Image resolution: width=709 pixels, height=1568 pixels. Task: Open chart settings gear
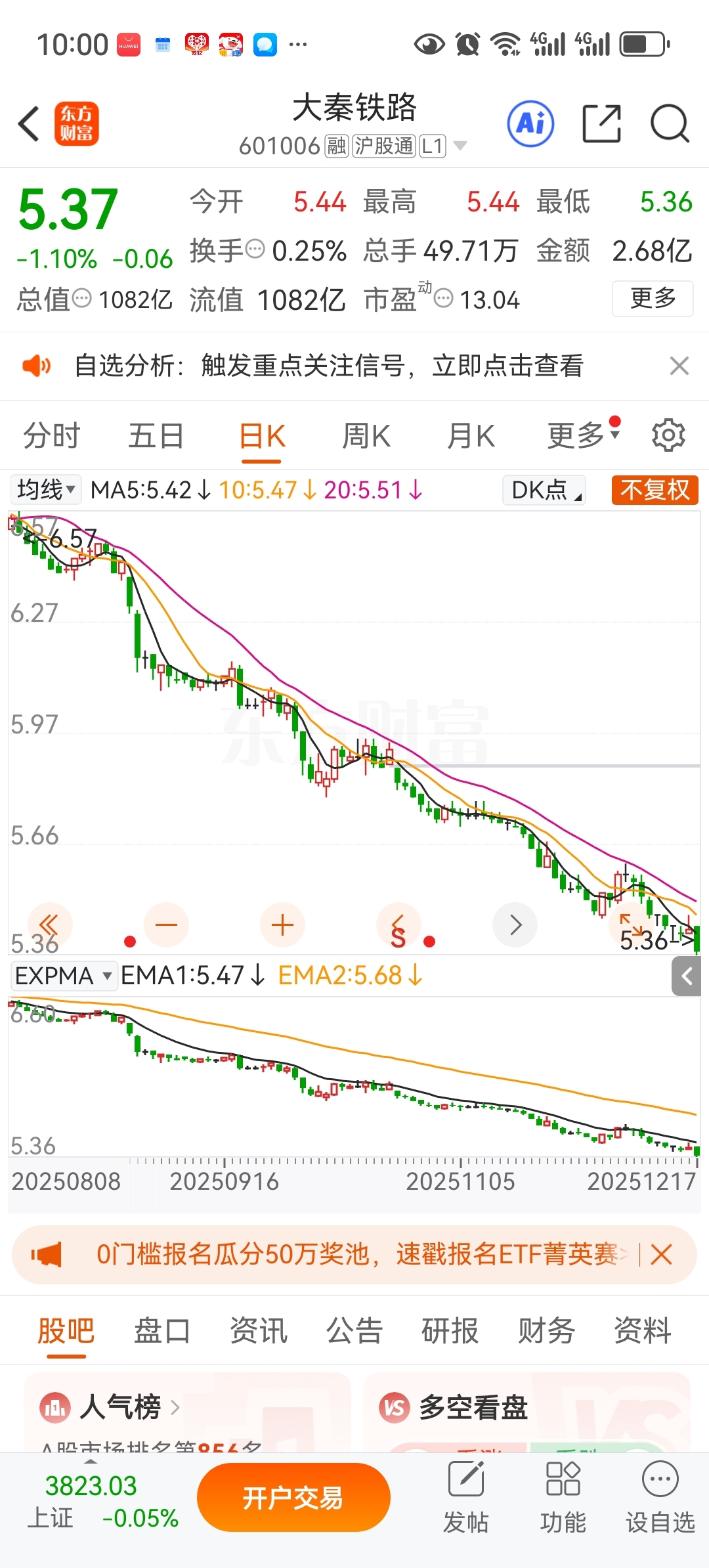click(x=668, y=435)
